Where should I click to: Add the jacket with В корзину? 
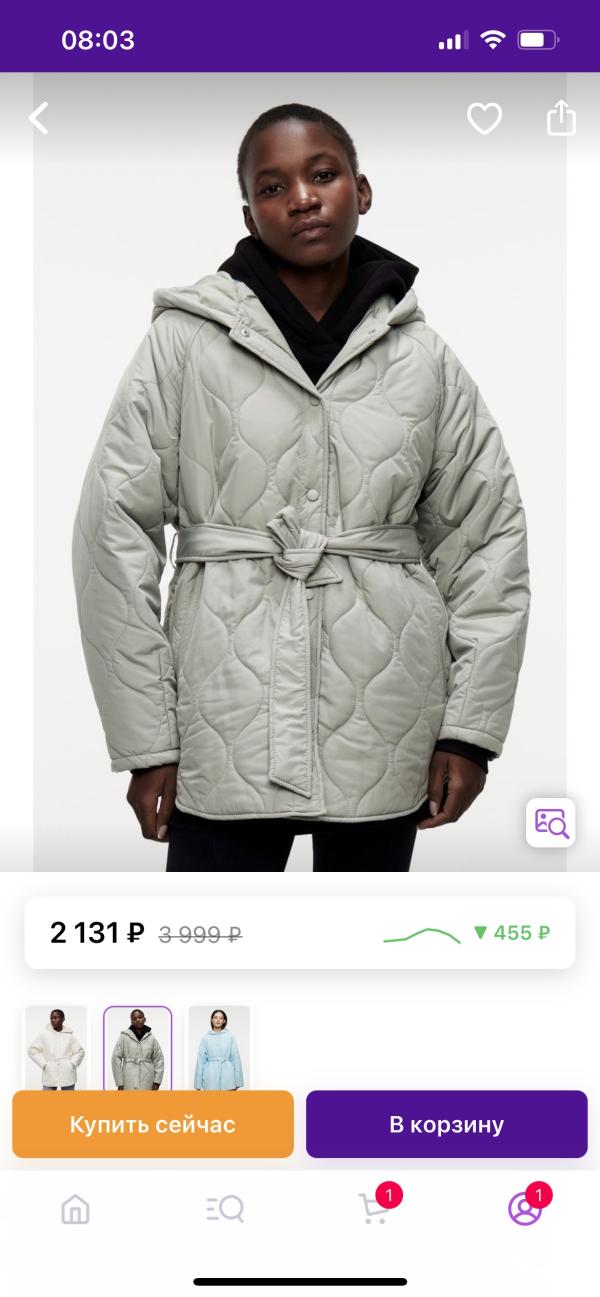click(x=446, y=1124)
